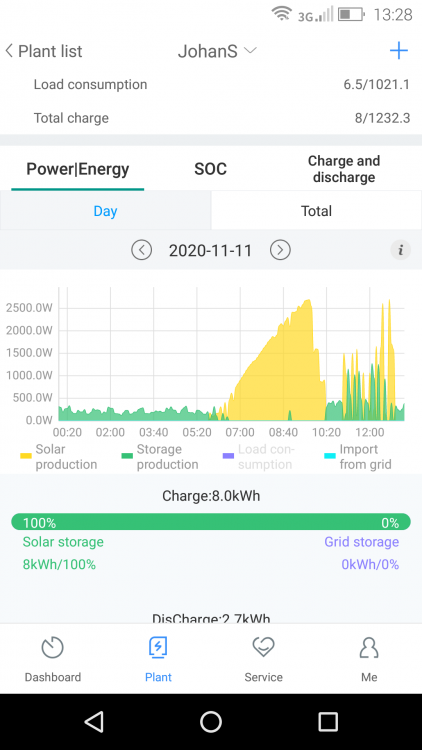Viewport: 422px width, 750px height.
Task: Open the Charge and discharge tab
Action: [344, 169]
